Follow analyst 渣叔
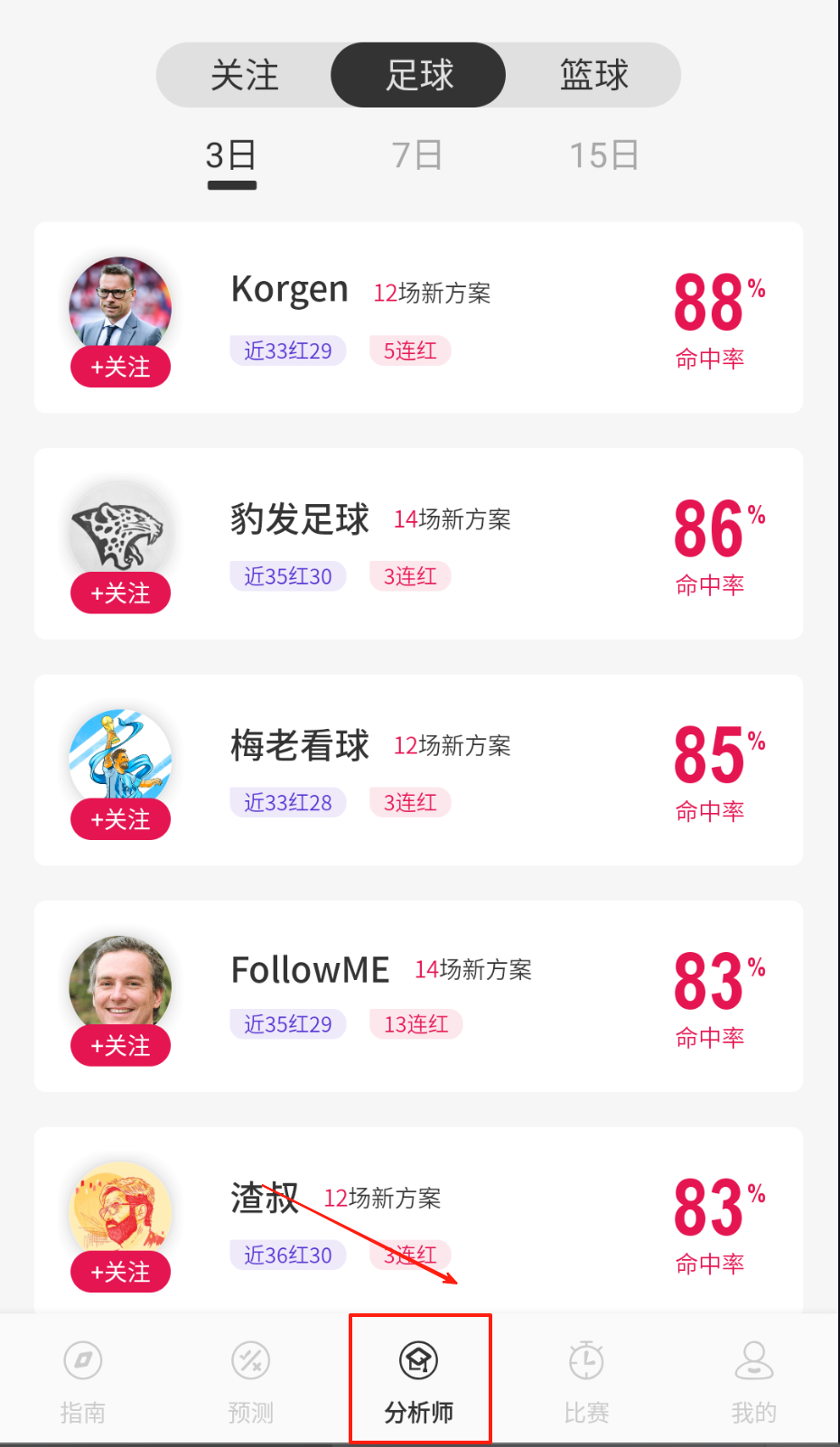The image size is (840, 1447). tap(120, 1272)
